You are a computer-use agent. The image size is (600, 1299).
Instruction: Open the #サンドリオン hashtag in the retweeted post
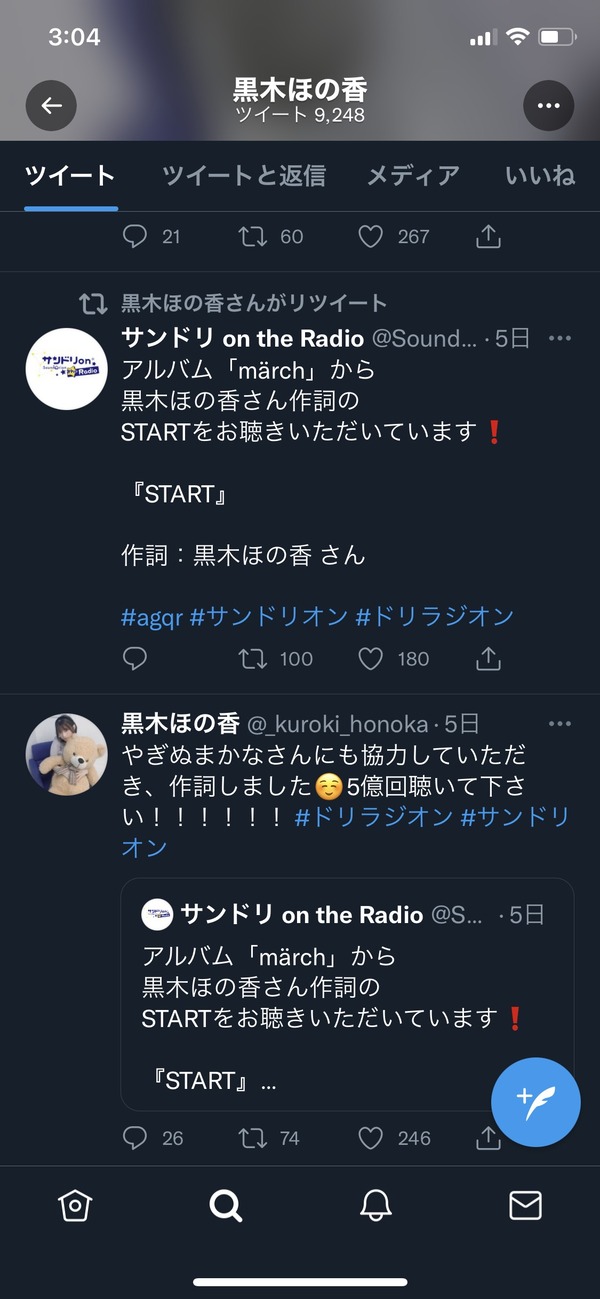(269, 616)
